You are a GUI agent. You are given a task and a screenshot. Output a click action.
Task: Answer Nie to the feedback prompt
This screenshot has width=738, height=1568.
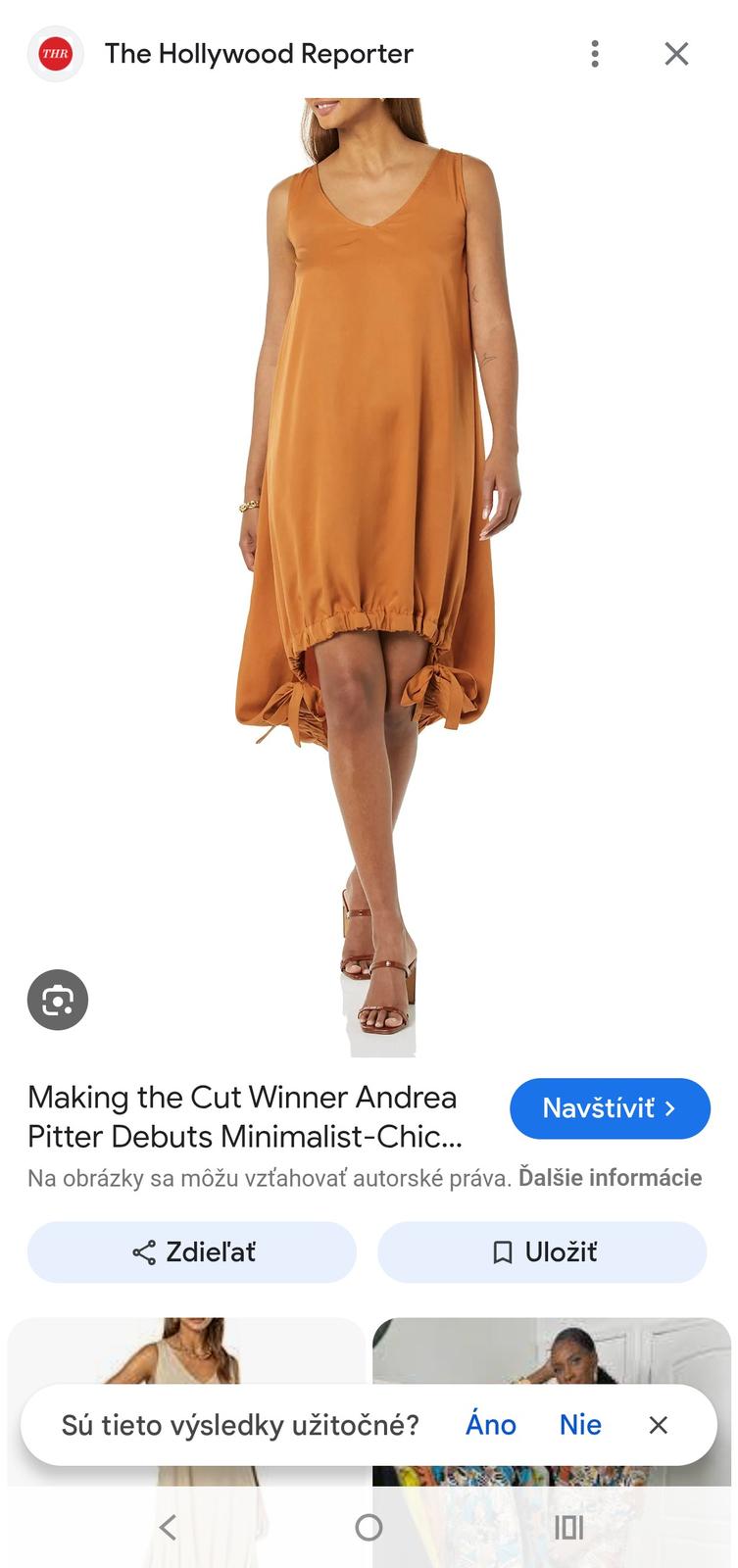580,1425
